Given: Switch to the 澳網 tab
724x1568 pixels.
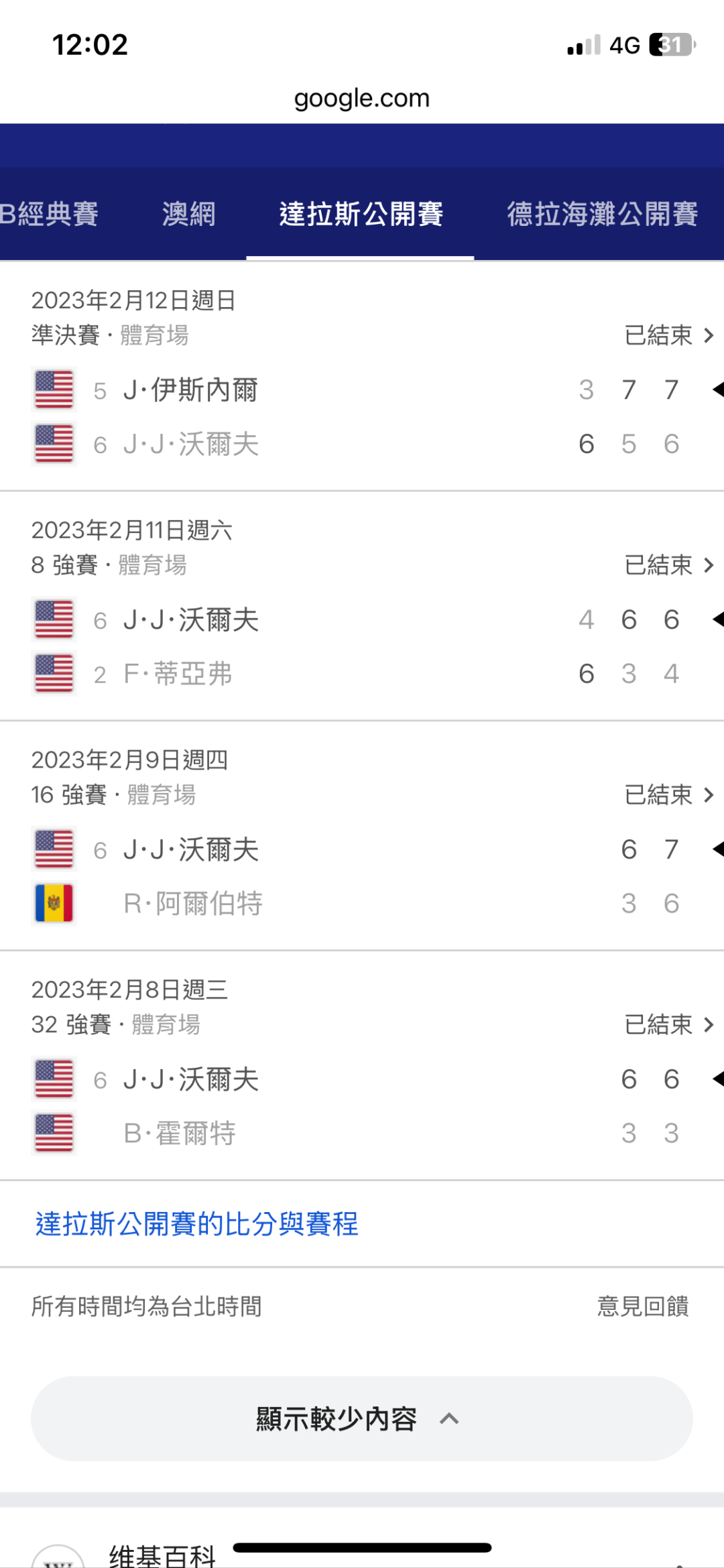Looking at the screenshot, I should point(189,214).
